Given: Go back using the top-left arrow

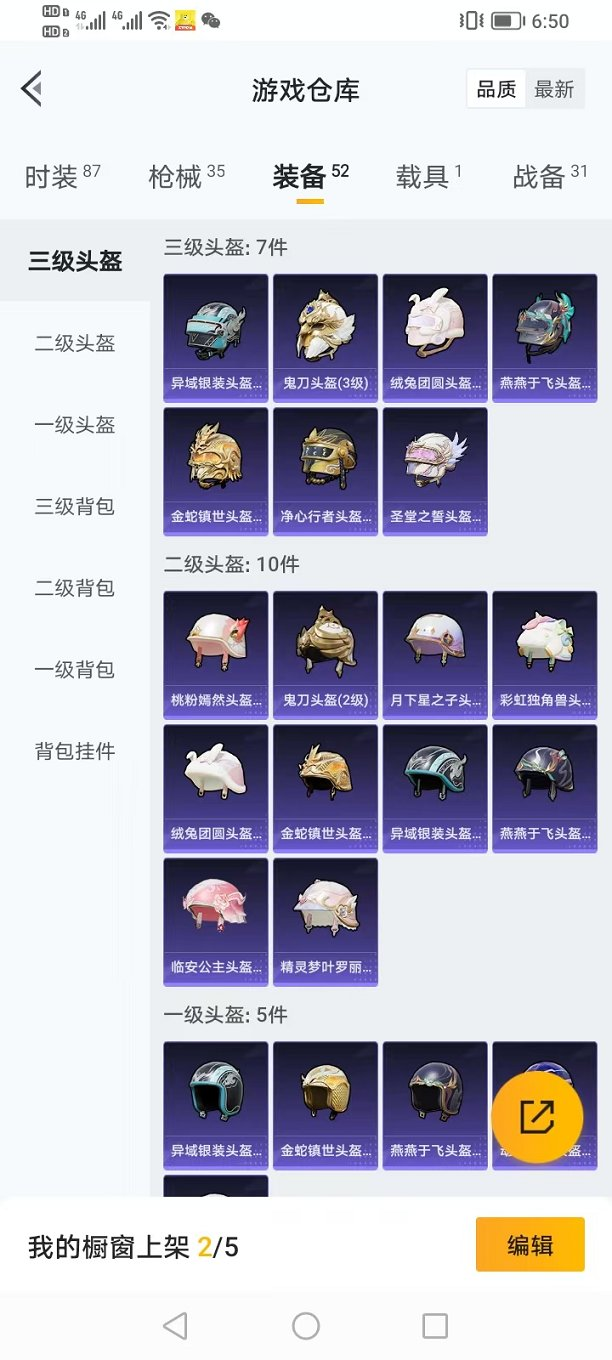Looking at the screenshot, I should [32, 89].
